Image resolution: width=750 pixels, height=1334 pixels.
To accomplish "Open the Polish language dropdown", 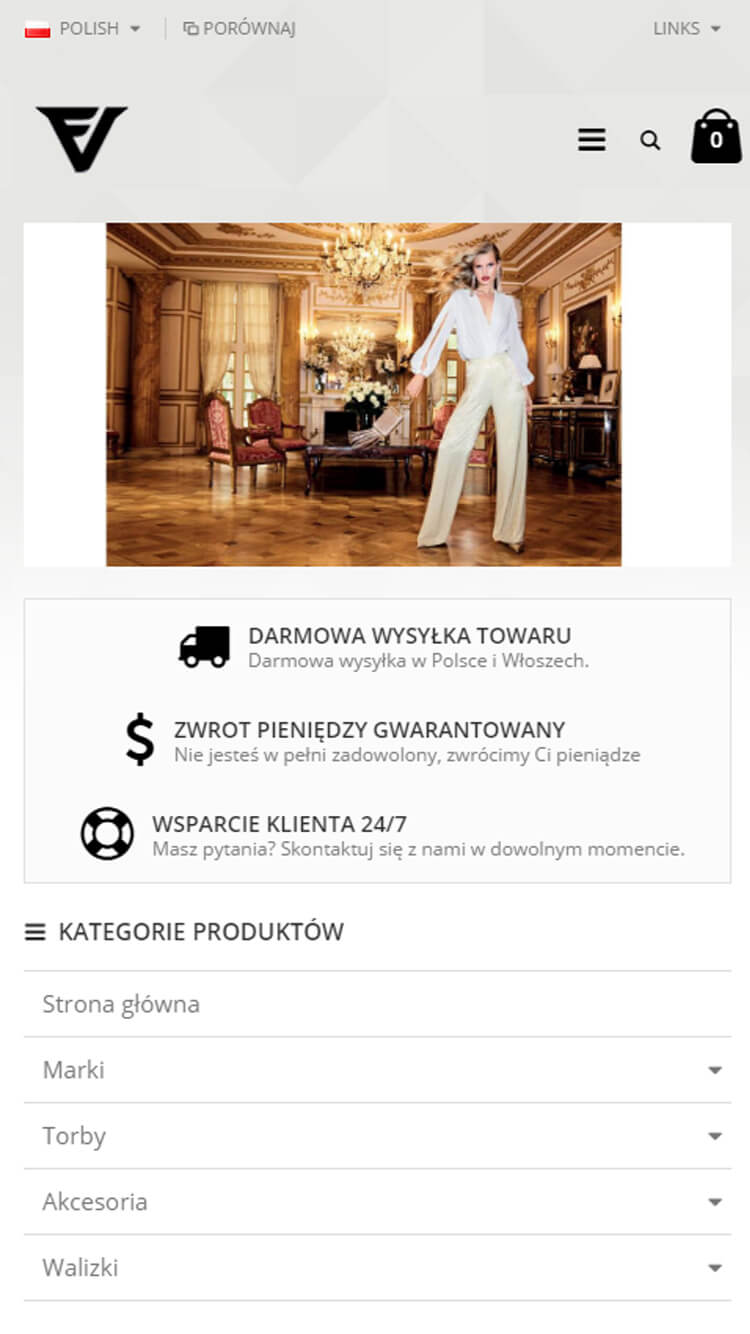I will pos(83,28).
